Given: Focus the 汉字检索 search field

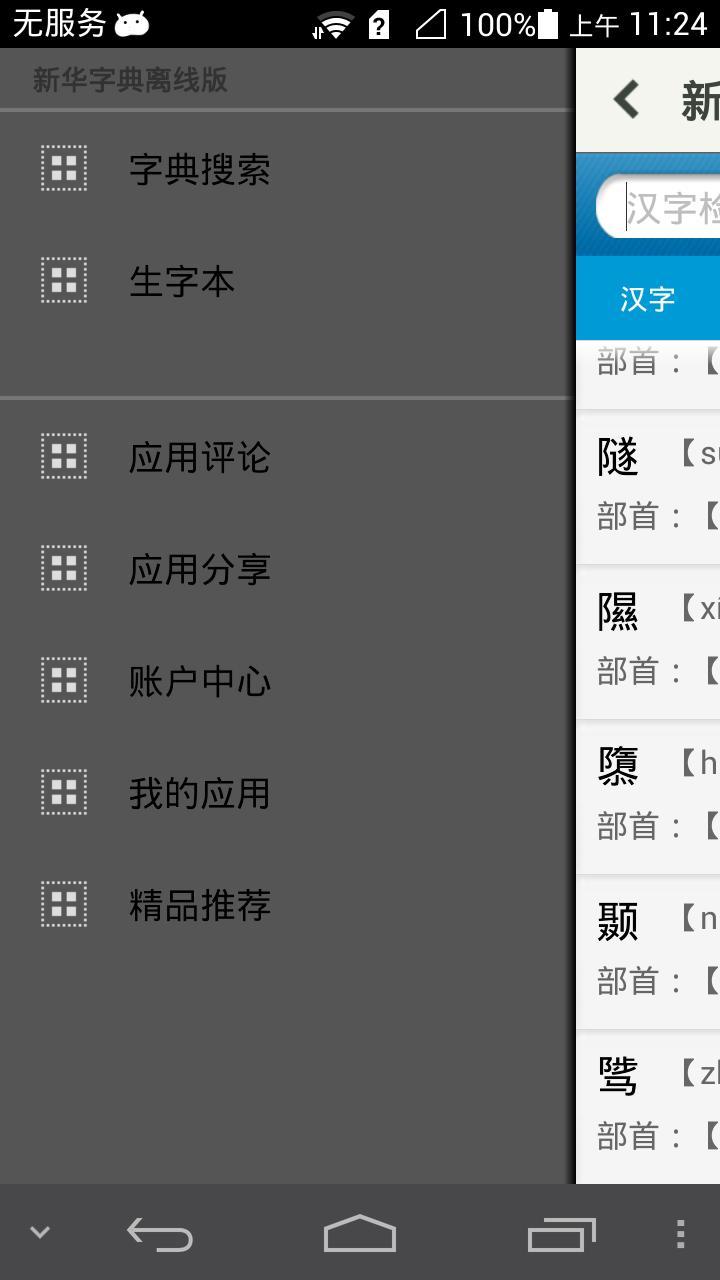Looking at the screenshot, I should [x=670, y=209].
